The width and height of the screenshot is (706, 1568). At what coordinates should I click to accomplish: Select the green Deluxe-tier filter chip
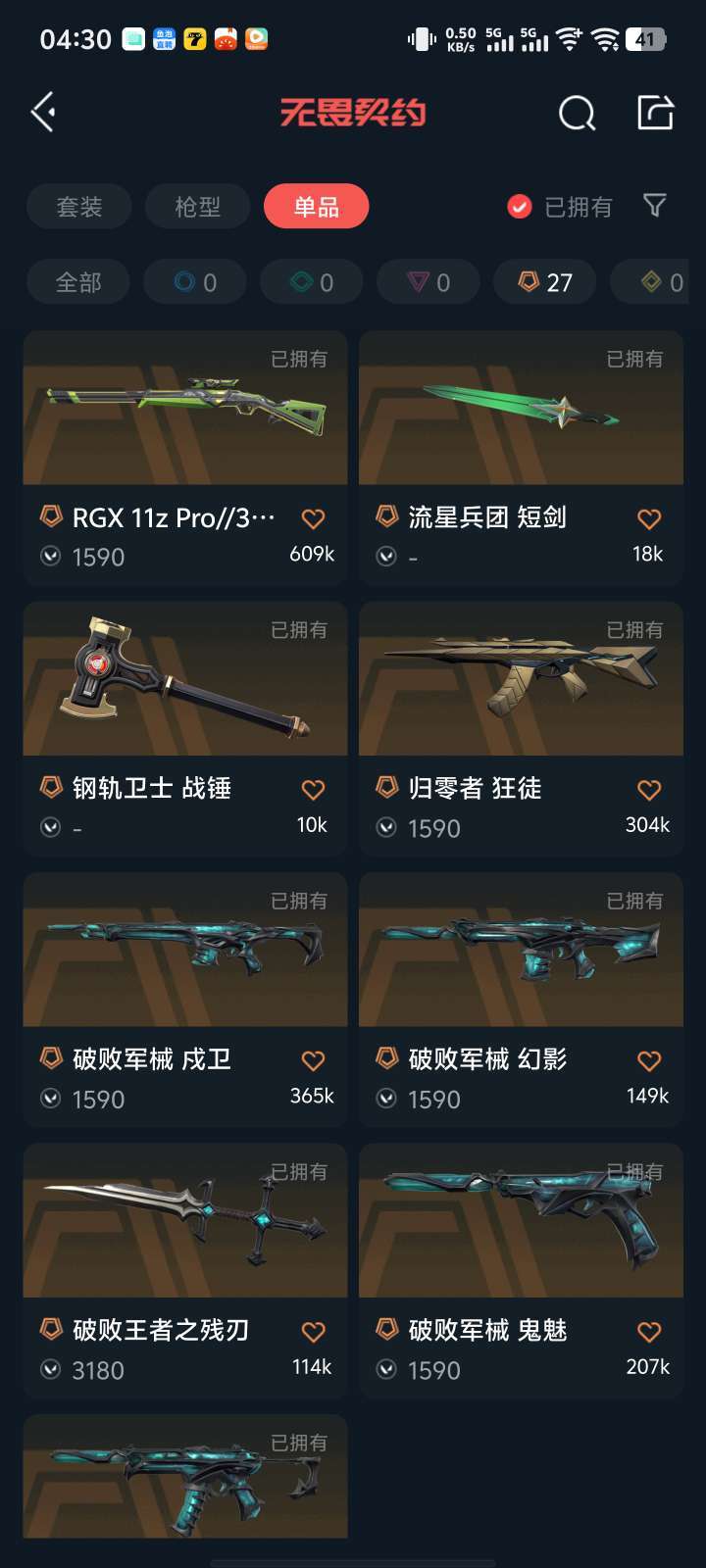click(311, 281)
